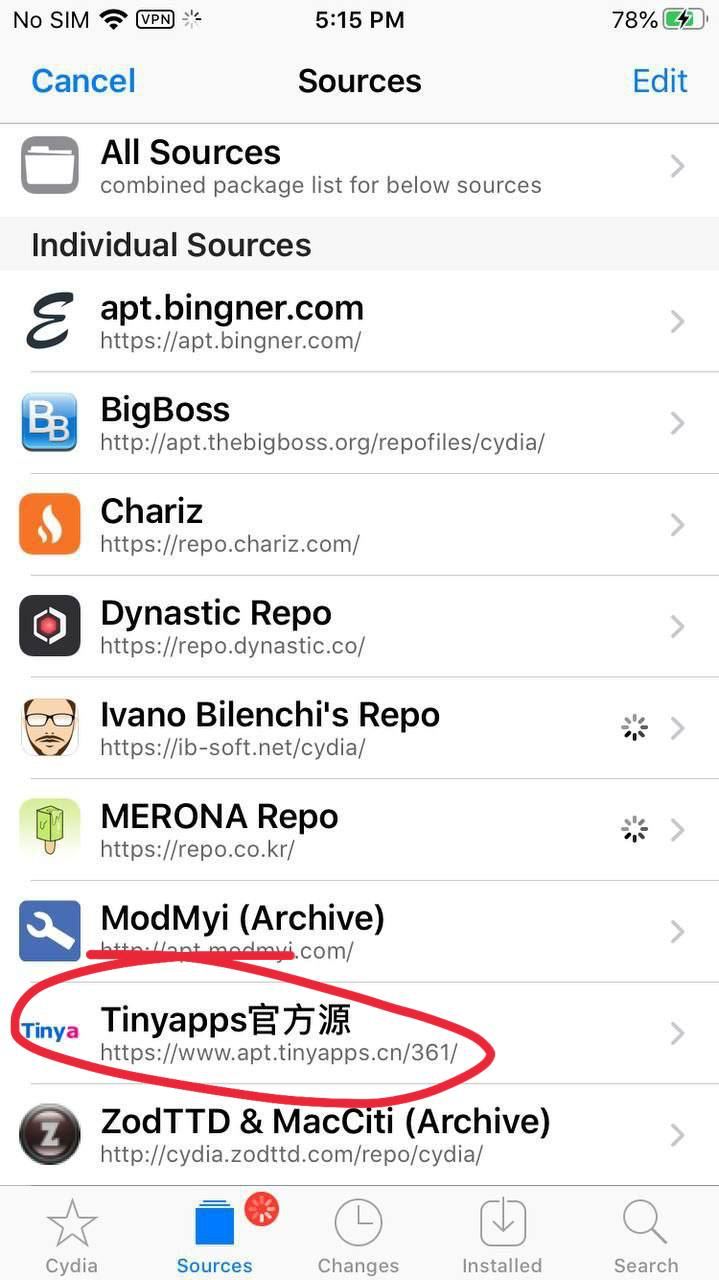Switch to the Cydia tab
This screenshot has height=1280, width=719.
[72, 1236]
